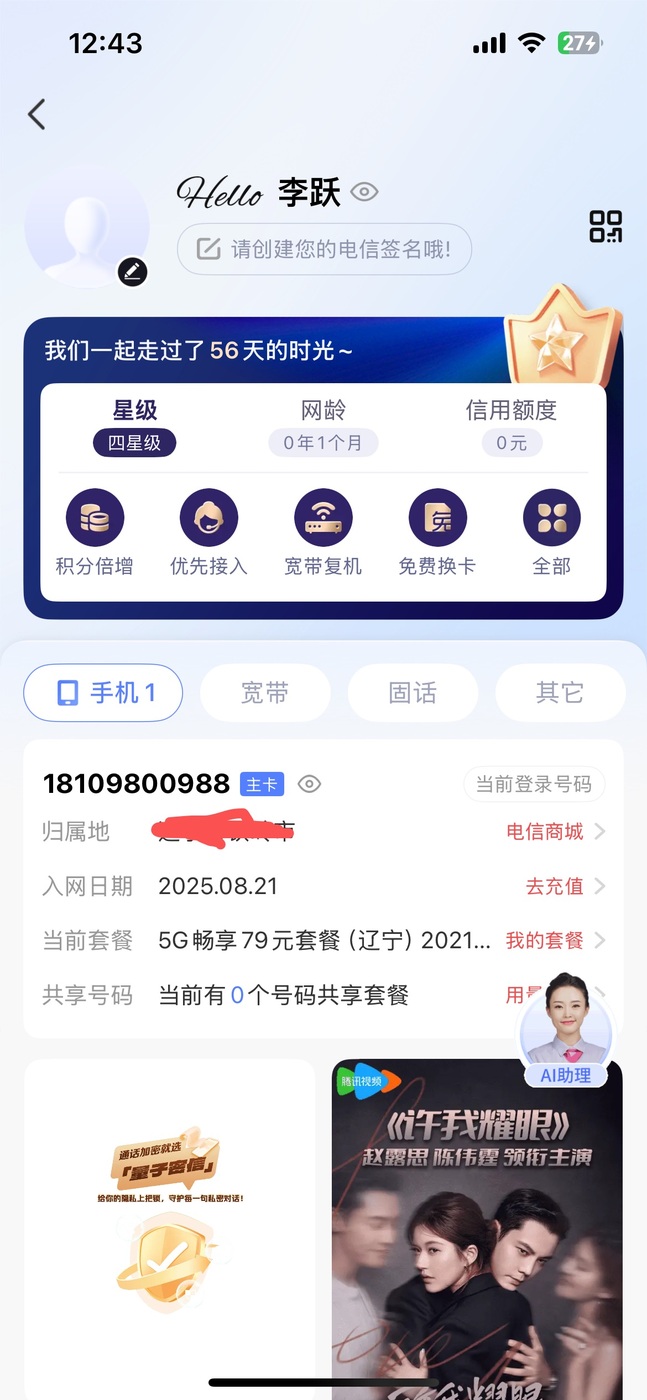This screenshot has height=1400, width=647.
Task: Switch to the 宽带 tab
Action: point(265,693)
